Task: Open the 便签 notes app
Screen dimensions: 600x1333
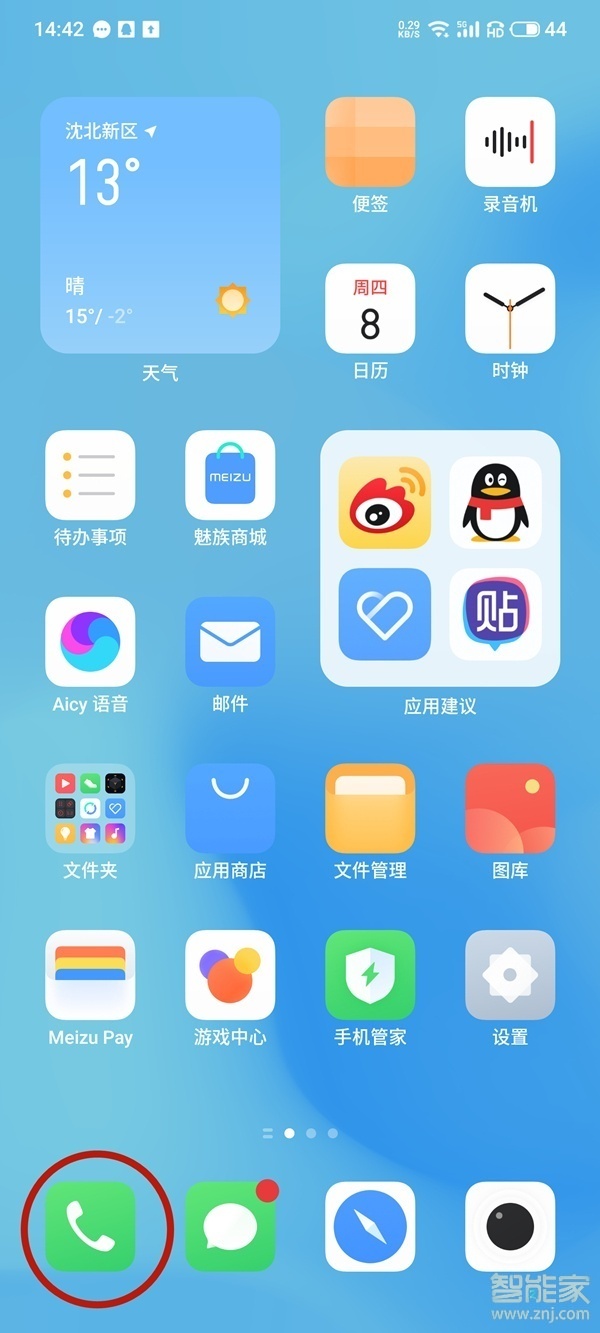Action: pos(370,142)
